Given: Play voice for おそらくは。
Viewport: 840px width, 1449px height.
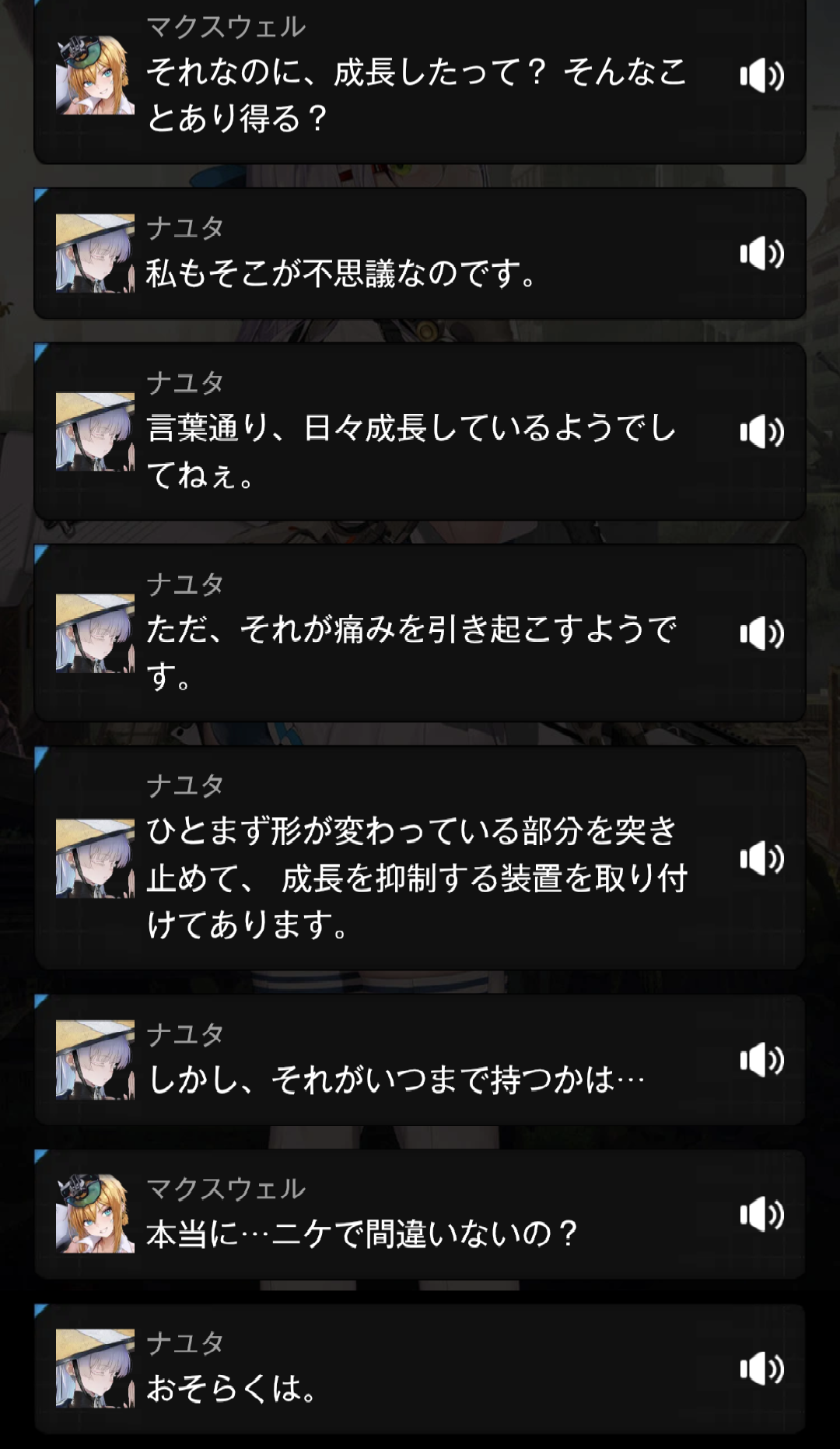Looking at the screenshot, I should 761,1369.
